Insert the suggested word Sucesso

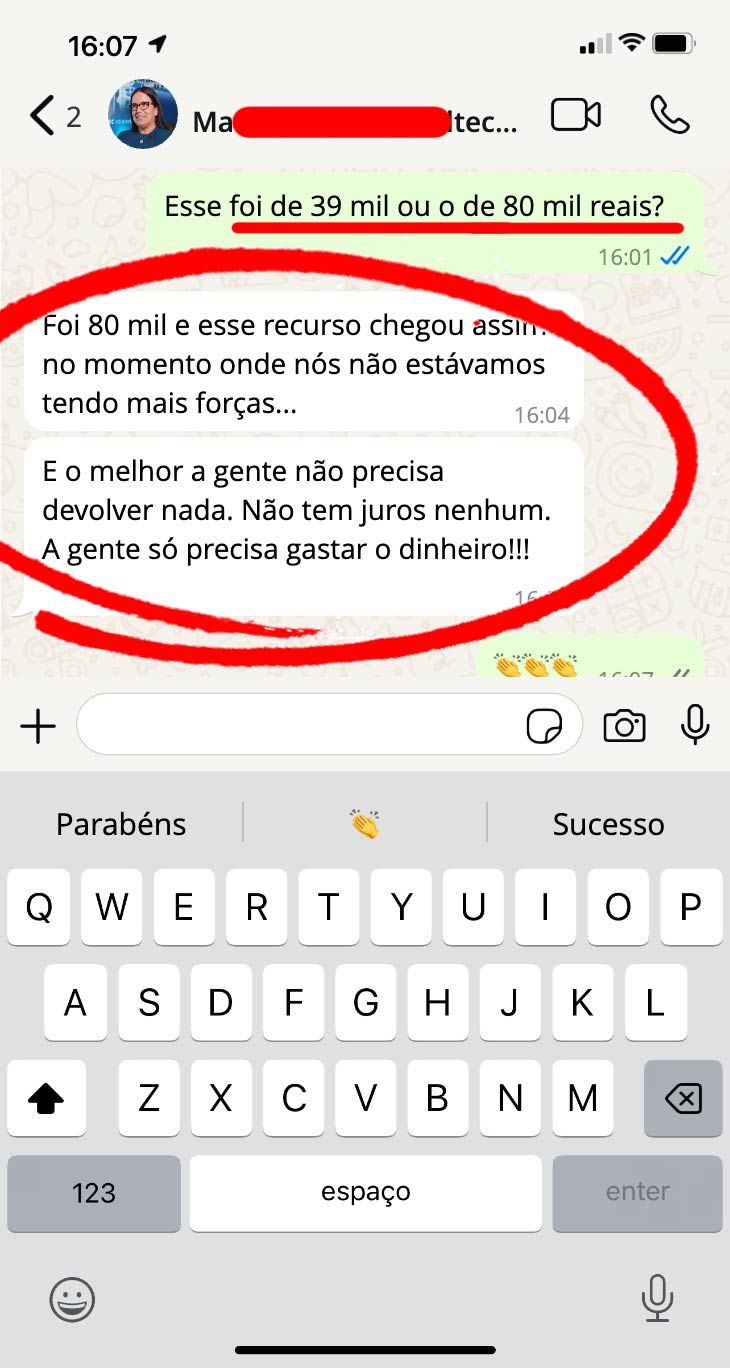click(608, 824)
